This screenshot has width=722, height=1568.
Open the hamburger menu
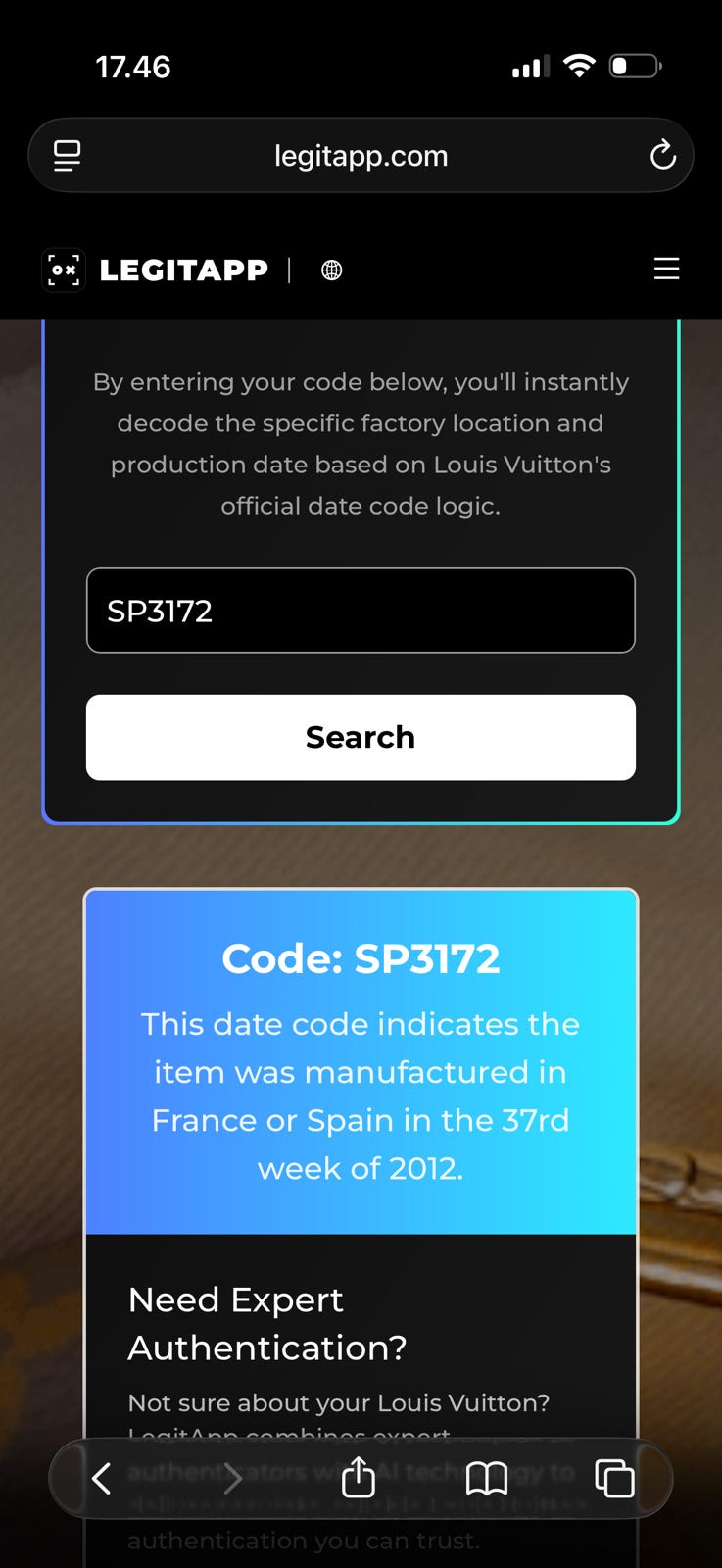pyautogui.click(x=666, y=269)
